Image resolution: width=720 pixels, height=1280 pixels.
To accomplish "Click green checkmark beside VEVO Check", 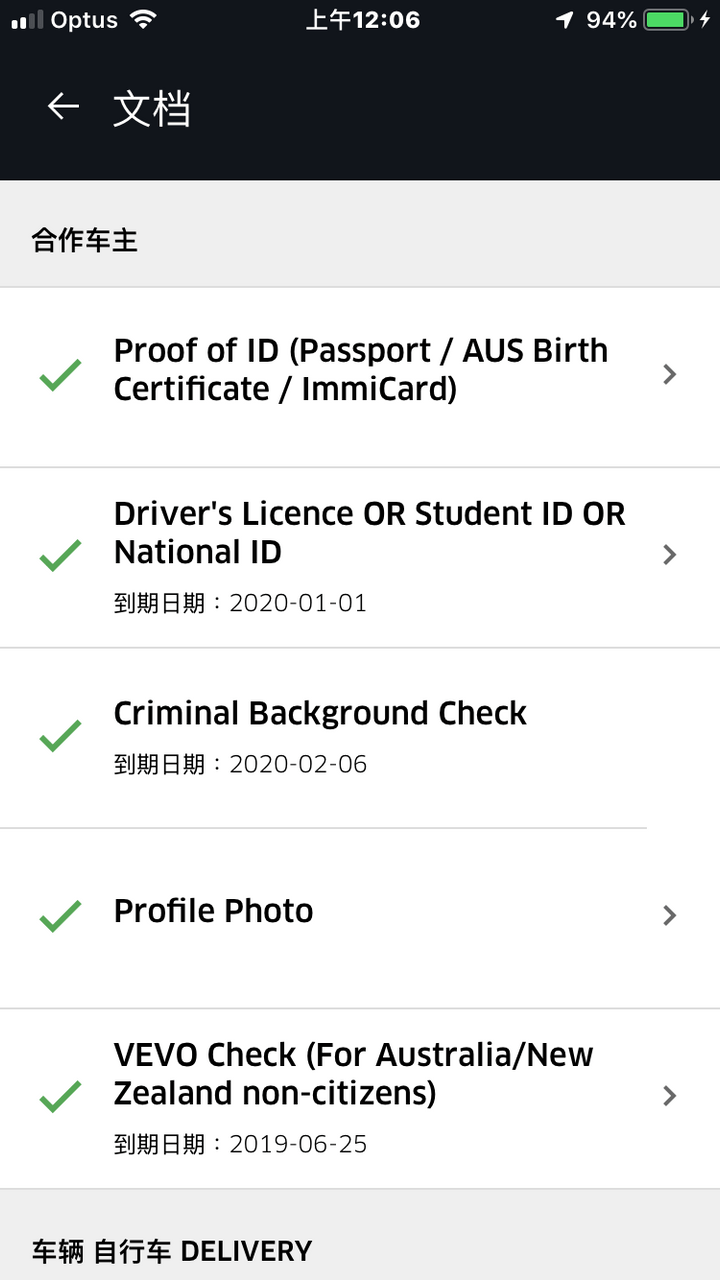I will (59, 1096).
